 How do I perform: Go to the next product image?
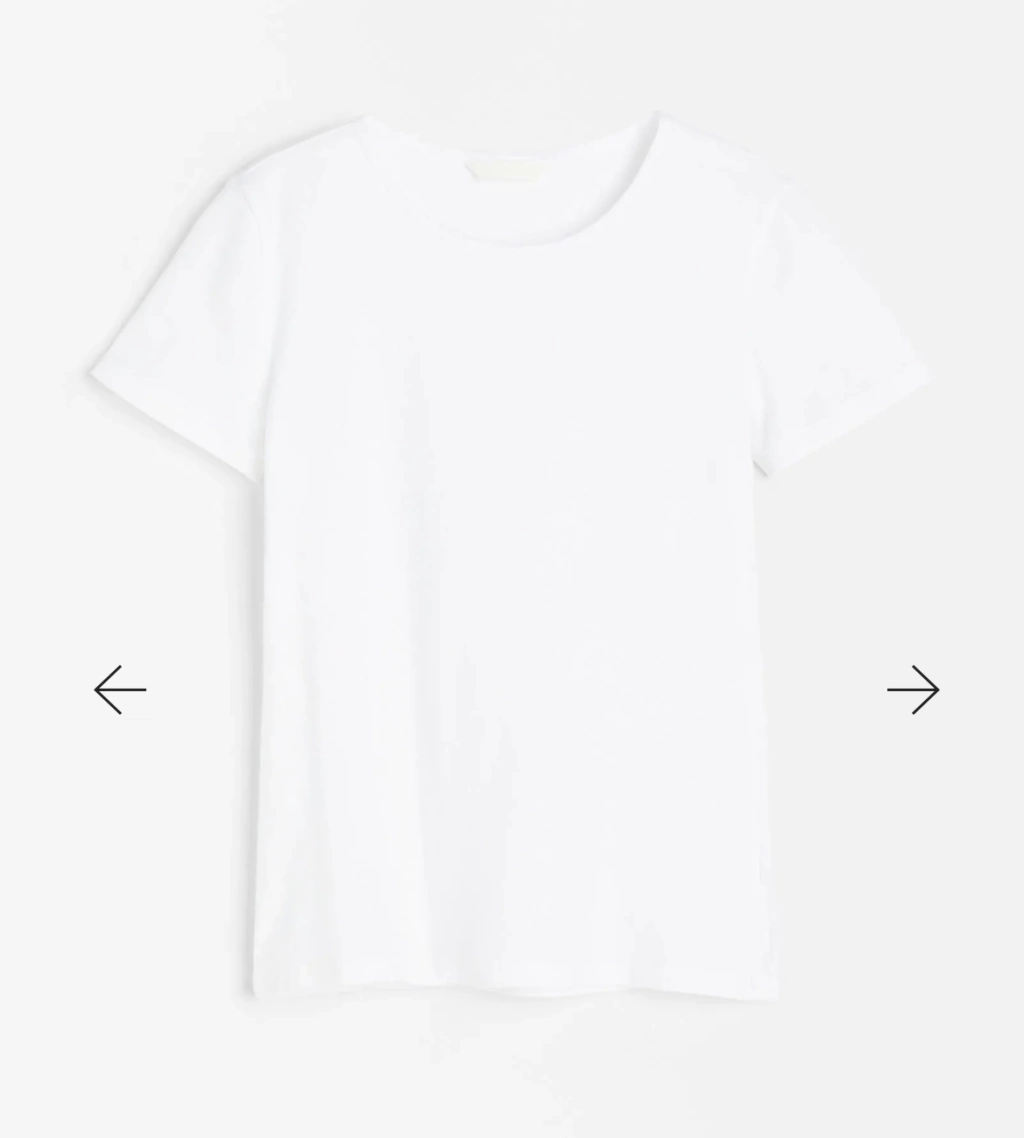(x=913, y=689)
